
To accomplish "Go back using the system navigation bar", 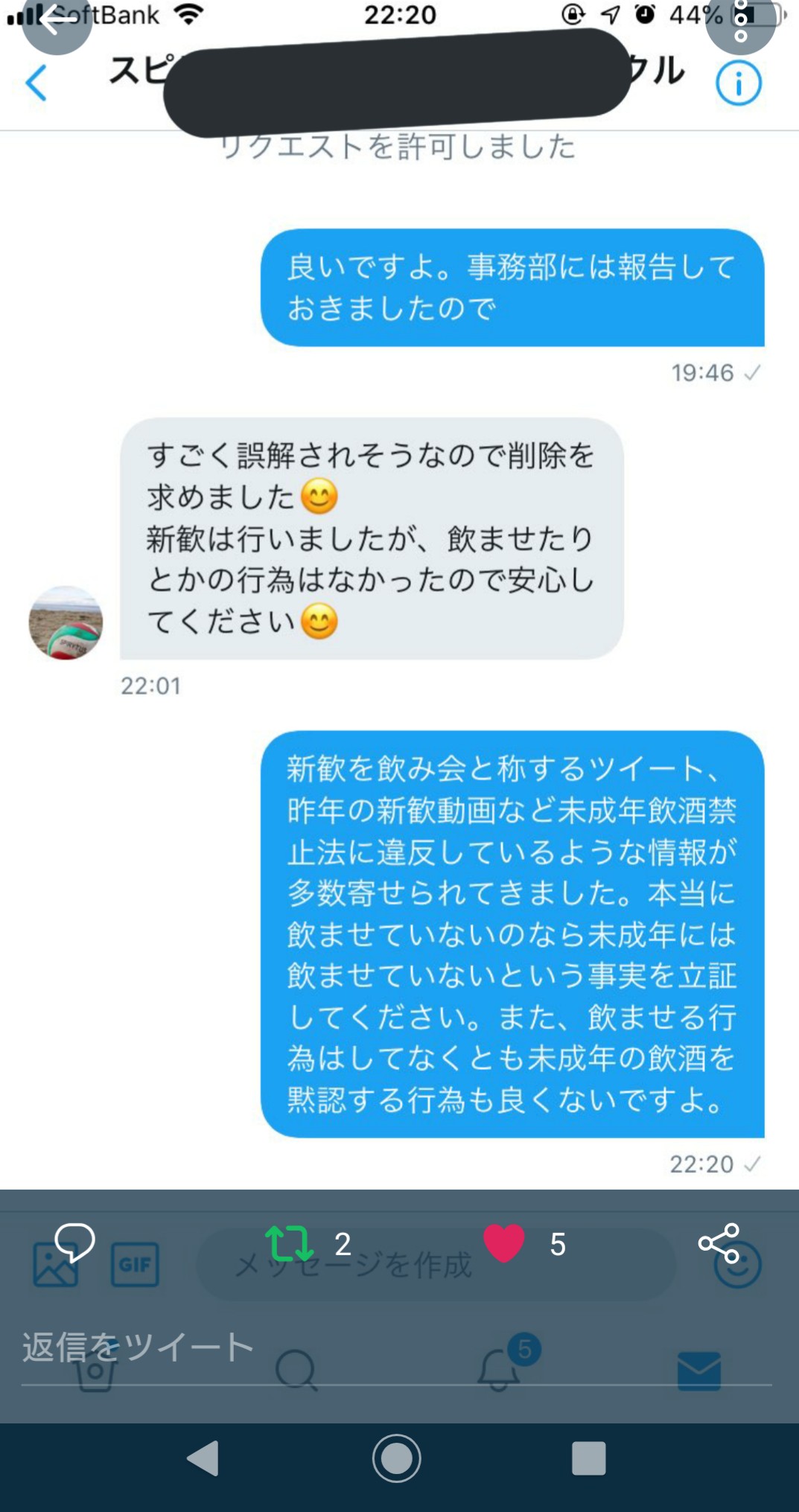I will [x=203, y=1458].
